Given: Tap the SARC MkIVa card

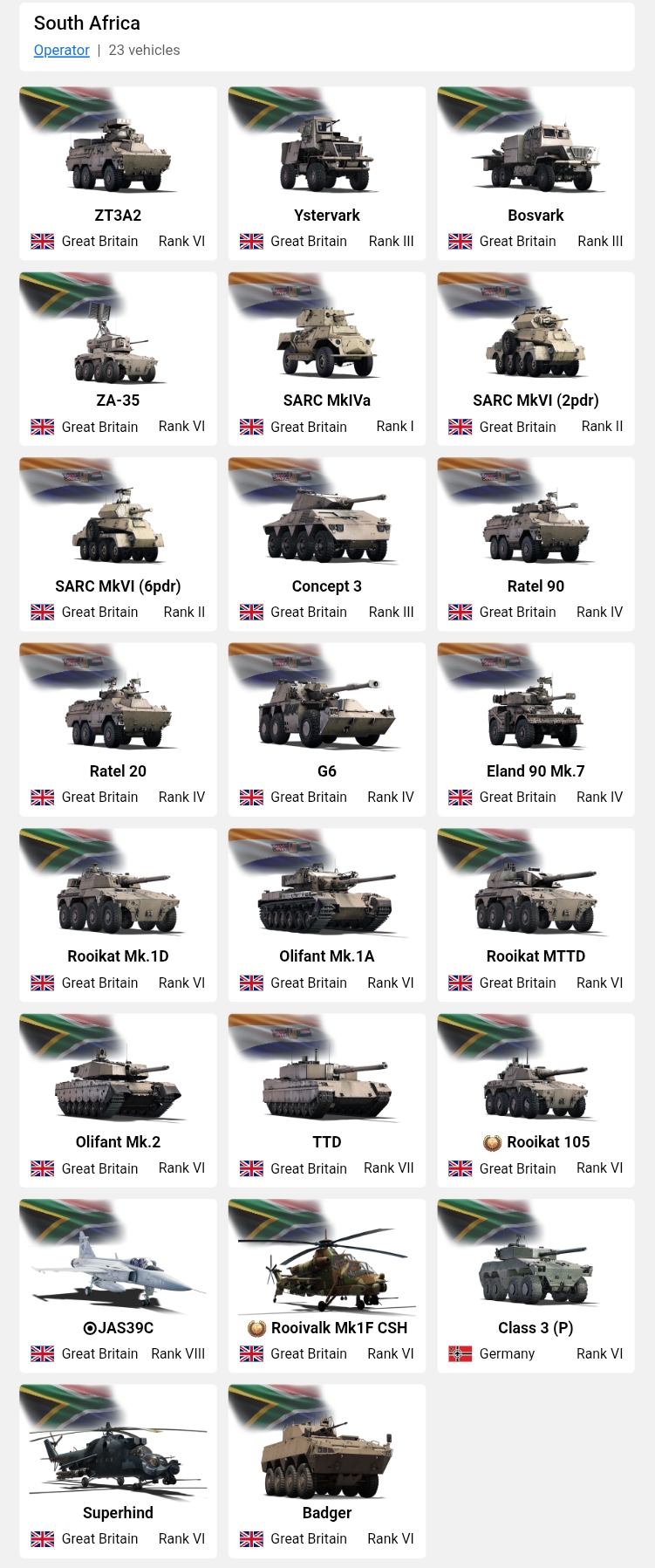Looking at the screenshot, I should point(327,359).
